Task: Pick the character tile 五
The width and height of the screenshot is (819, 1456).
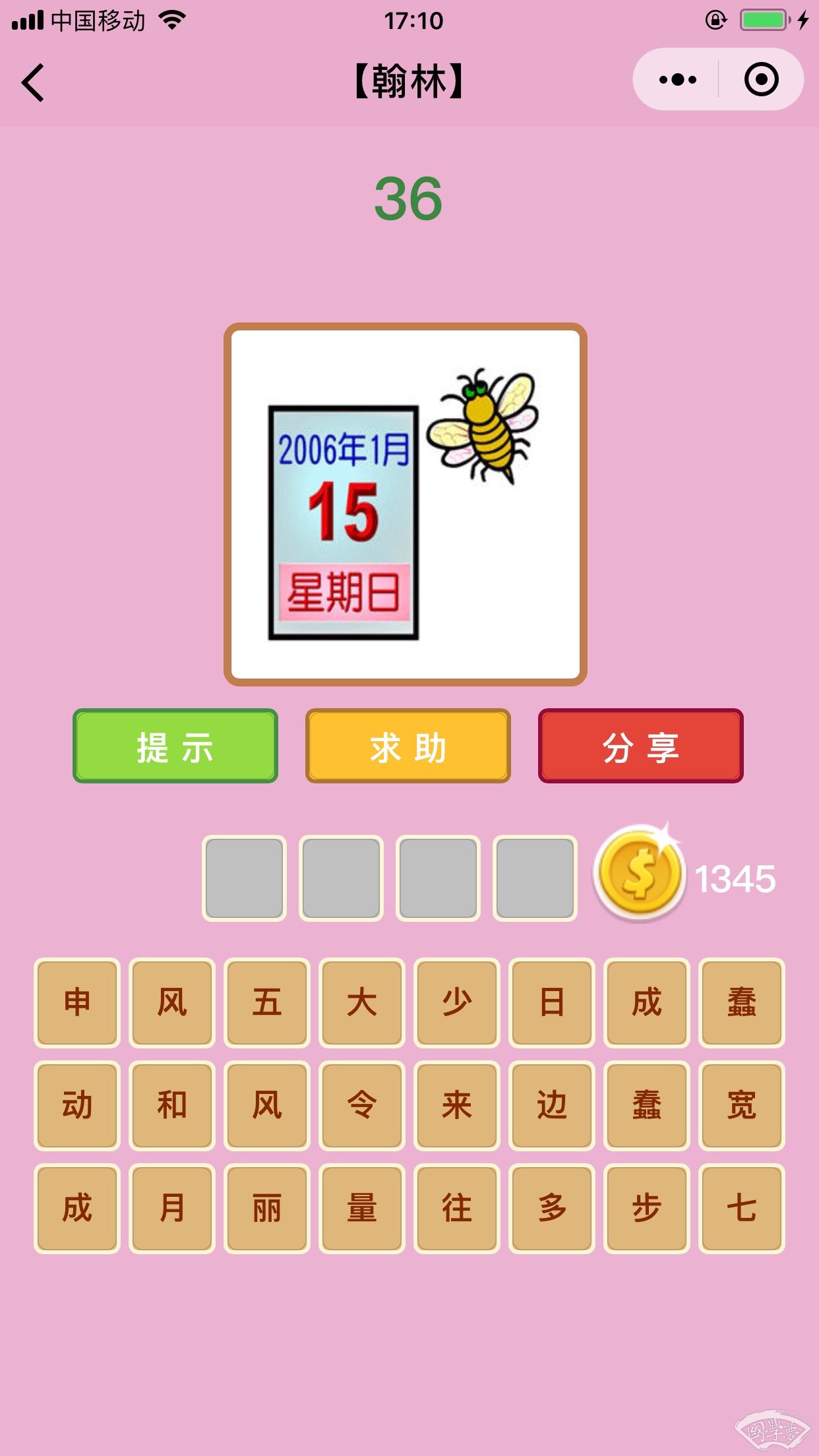Action: click(x=267, y=1002)
